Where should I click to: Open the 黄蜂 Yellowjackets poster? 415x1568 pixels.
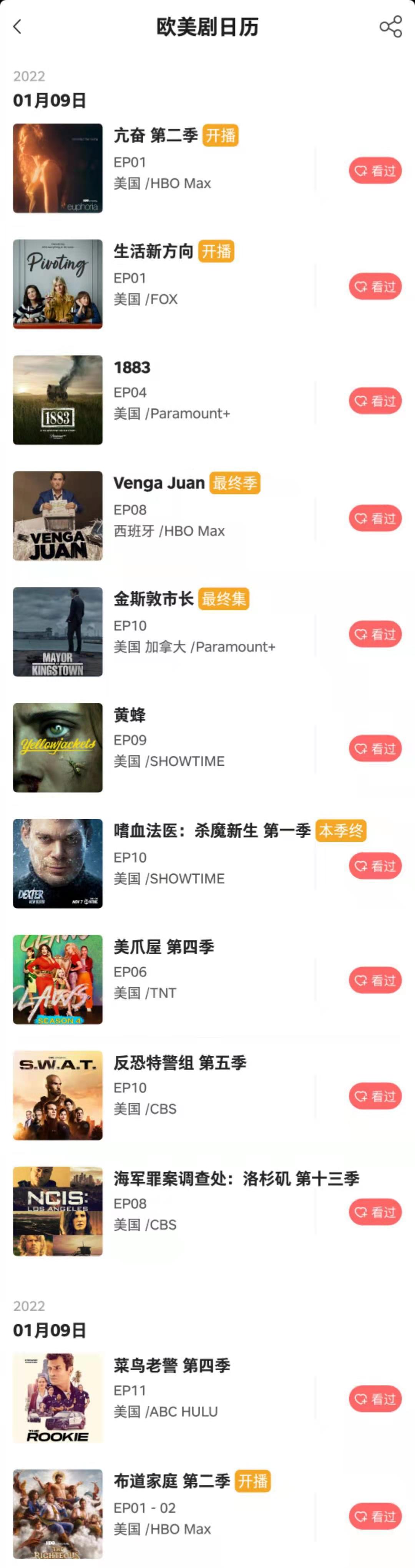(x=58, y=747)
